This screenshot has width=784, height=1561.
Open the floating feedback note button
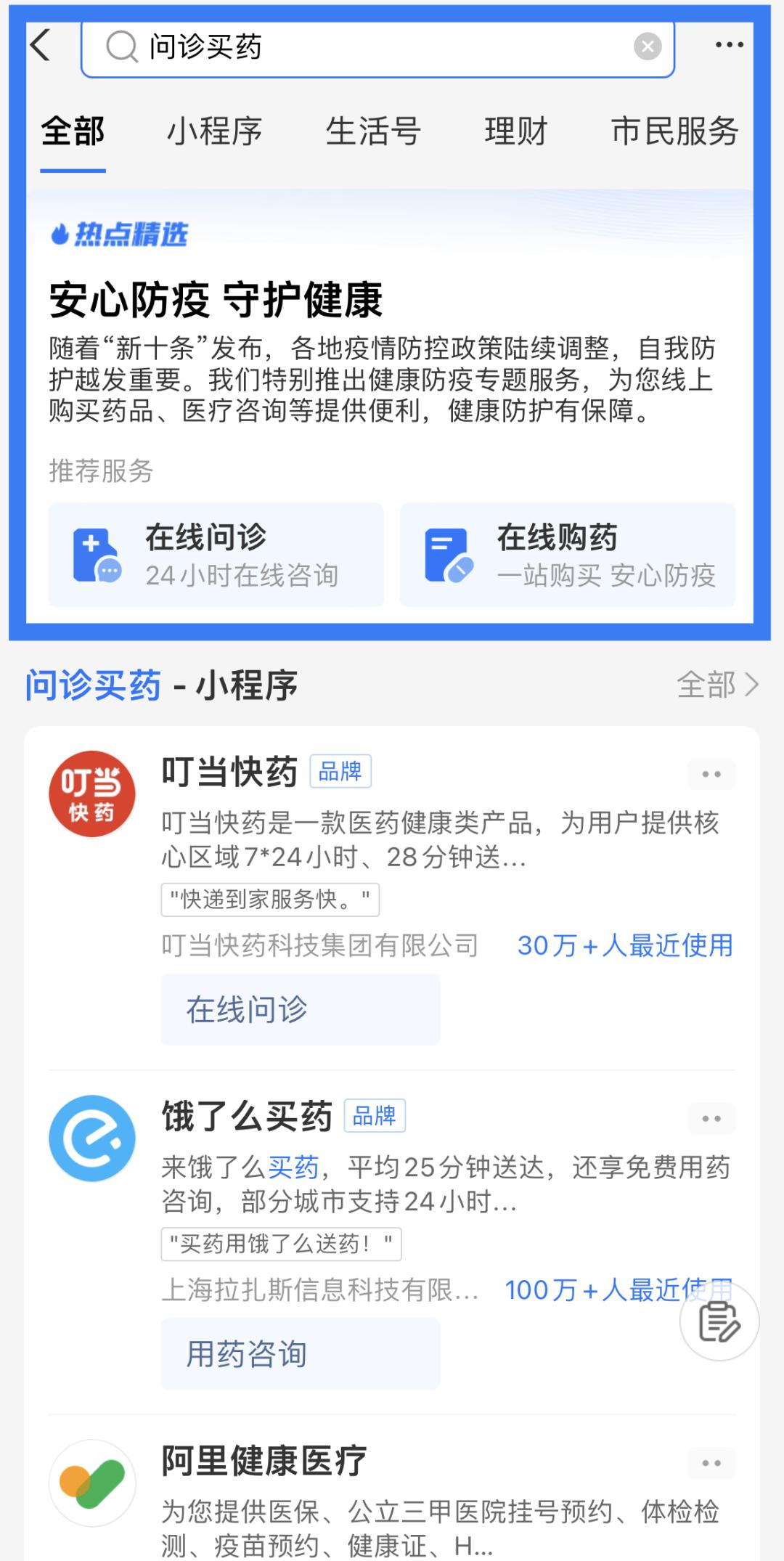pyautogui.click(x=719, y=1321)
